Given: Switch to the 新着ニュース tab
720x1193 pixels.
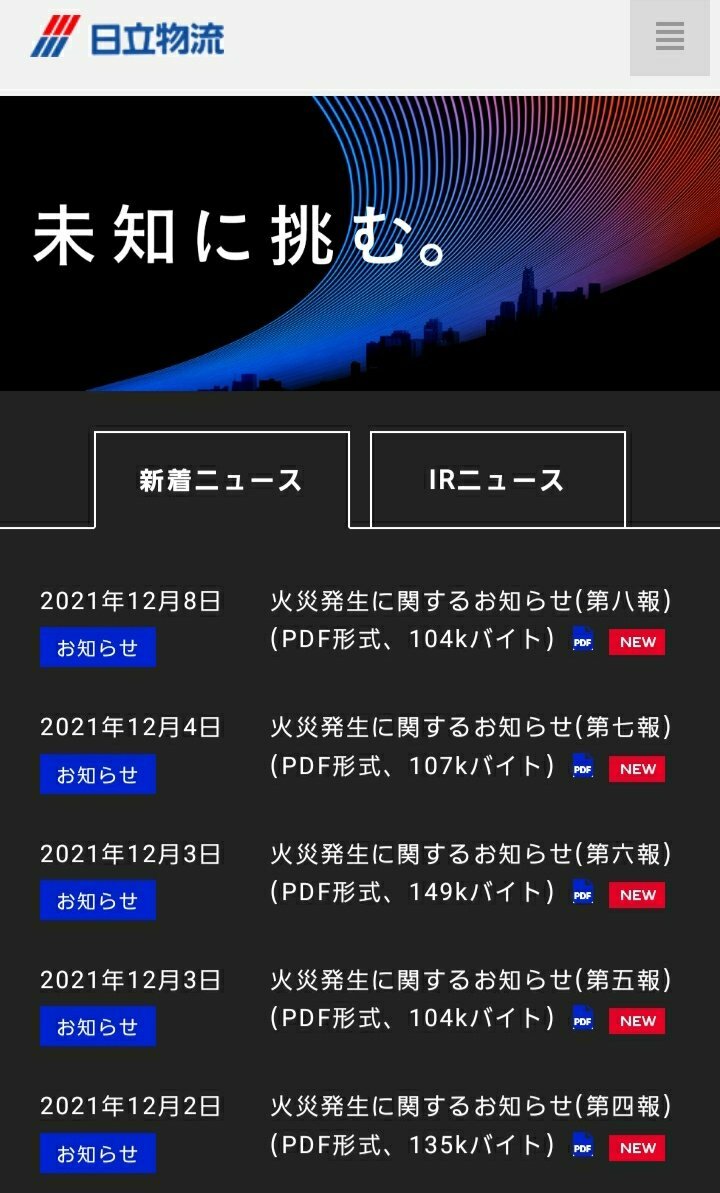Looking at the screenshot, I should [221, 480].
